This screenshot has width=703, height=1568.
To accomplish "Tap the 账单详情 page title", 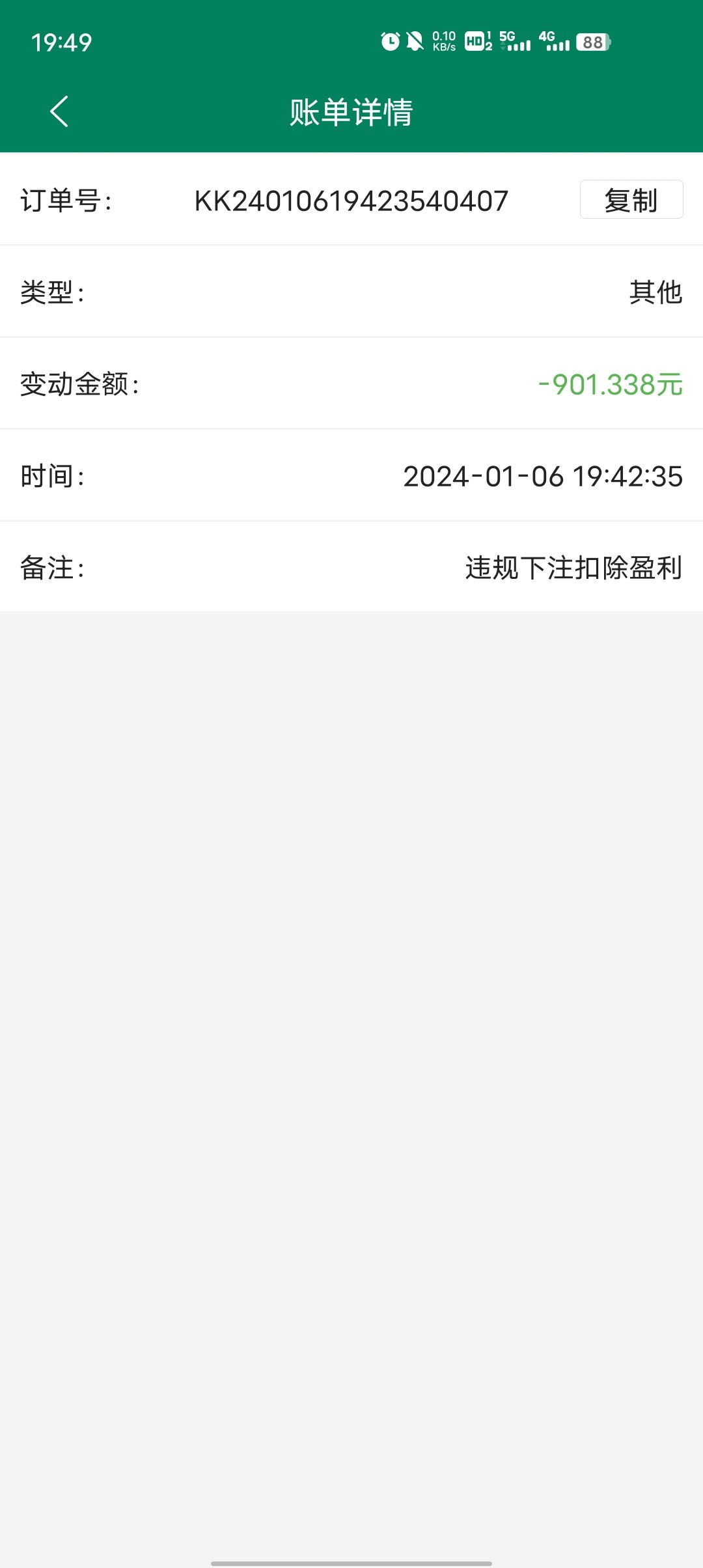I will (351, 111).
